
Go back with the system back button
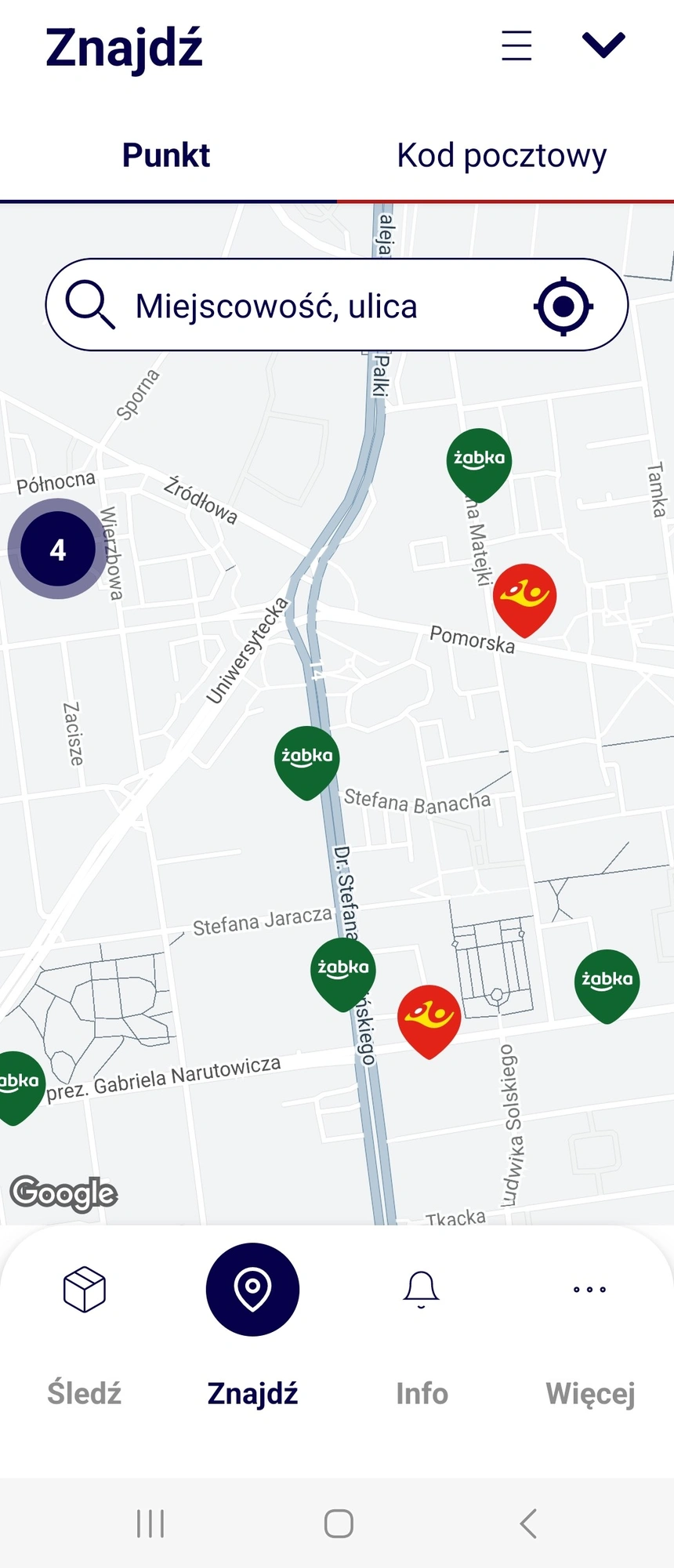coord(528,1523)
